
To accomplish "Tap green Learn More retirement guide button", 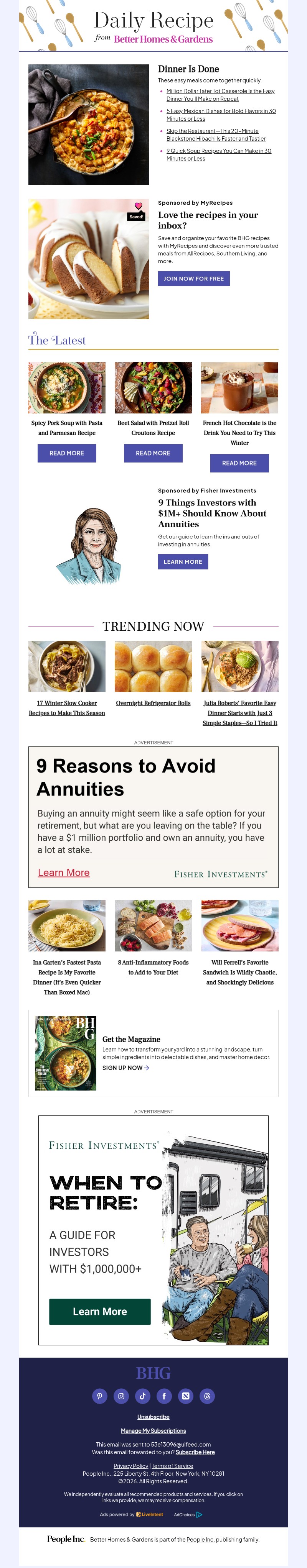I will click(x=100, y=1311).
